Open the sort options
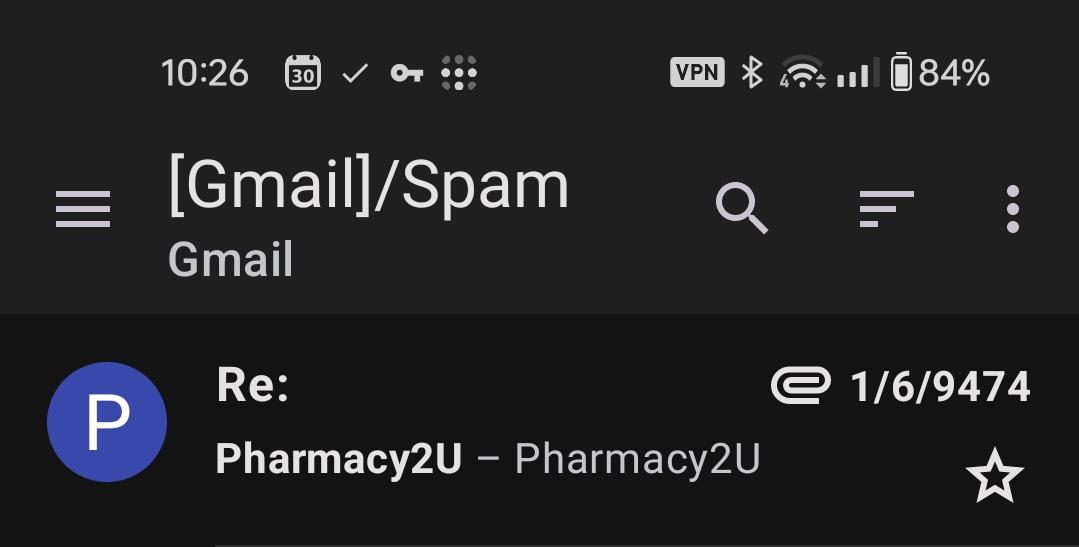 pyautogui.click(x=886, y=209)
